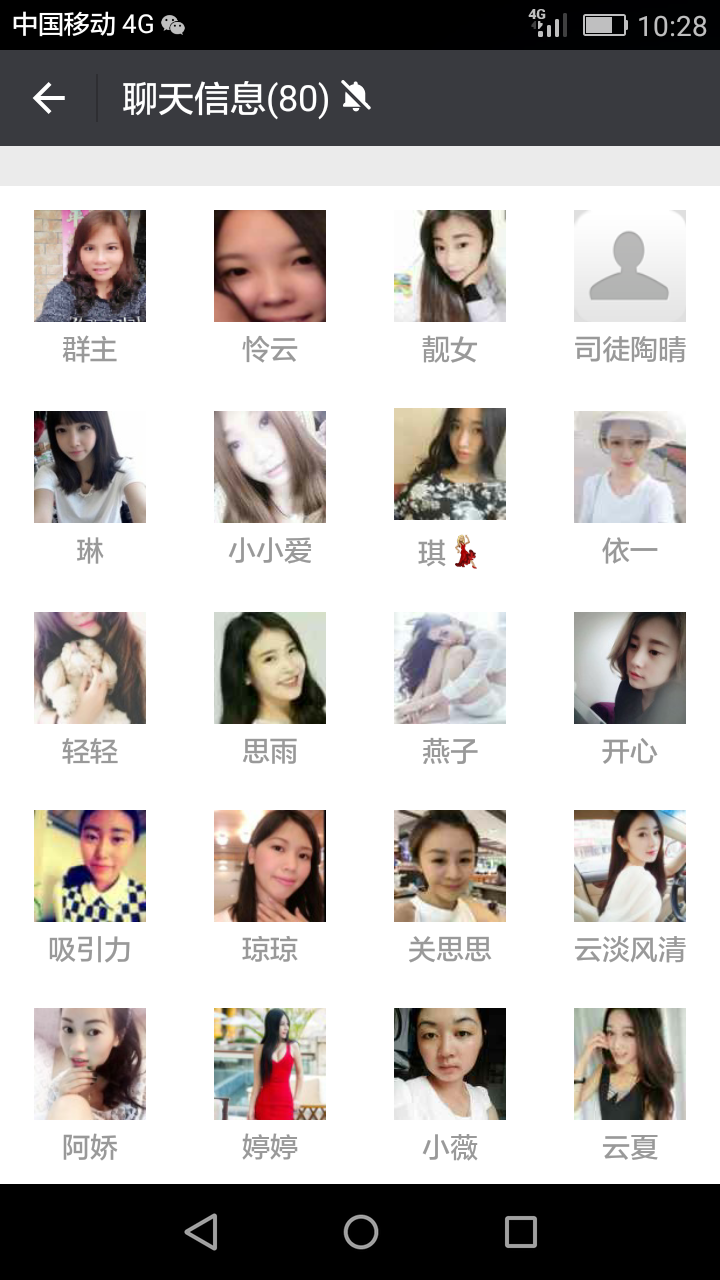Tap the system home button

point(360,1232)
